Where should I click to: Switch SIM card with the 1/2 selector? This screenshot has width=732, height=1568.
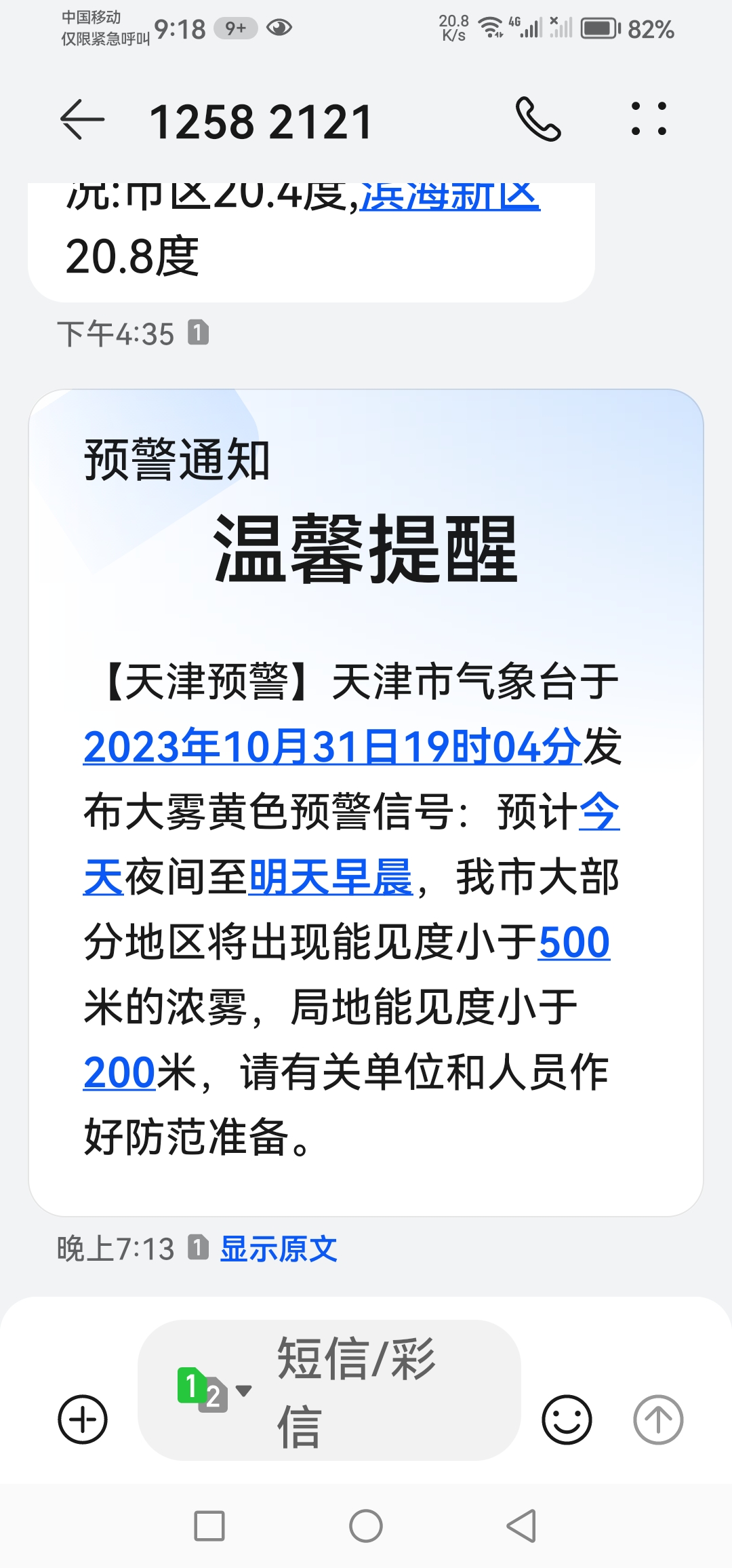tap(213, 1390)
